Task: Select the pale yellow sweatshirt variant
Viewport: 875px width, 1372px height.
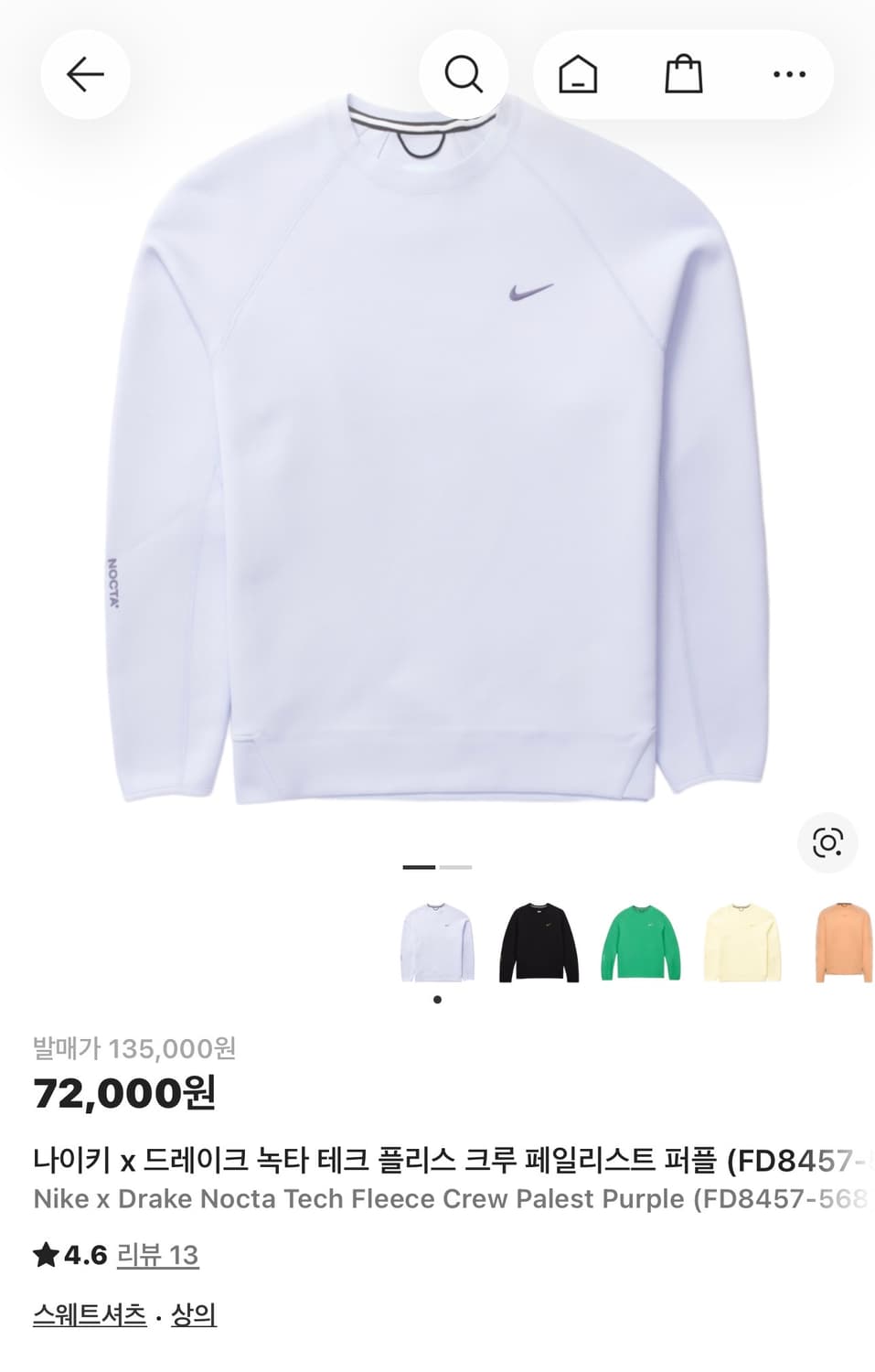Action: [742, 942]
